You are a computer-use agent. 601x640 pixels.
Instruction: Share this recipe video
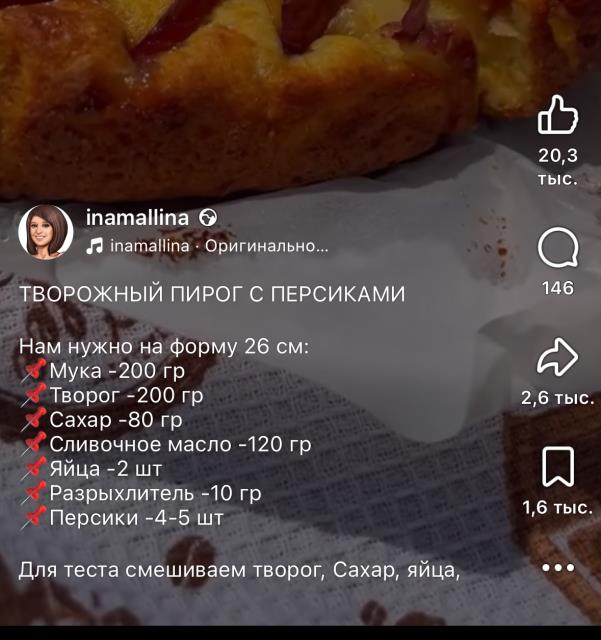(557, 357)
